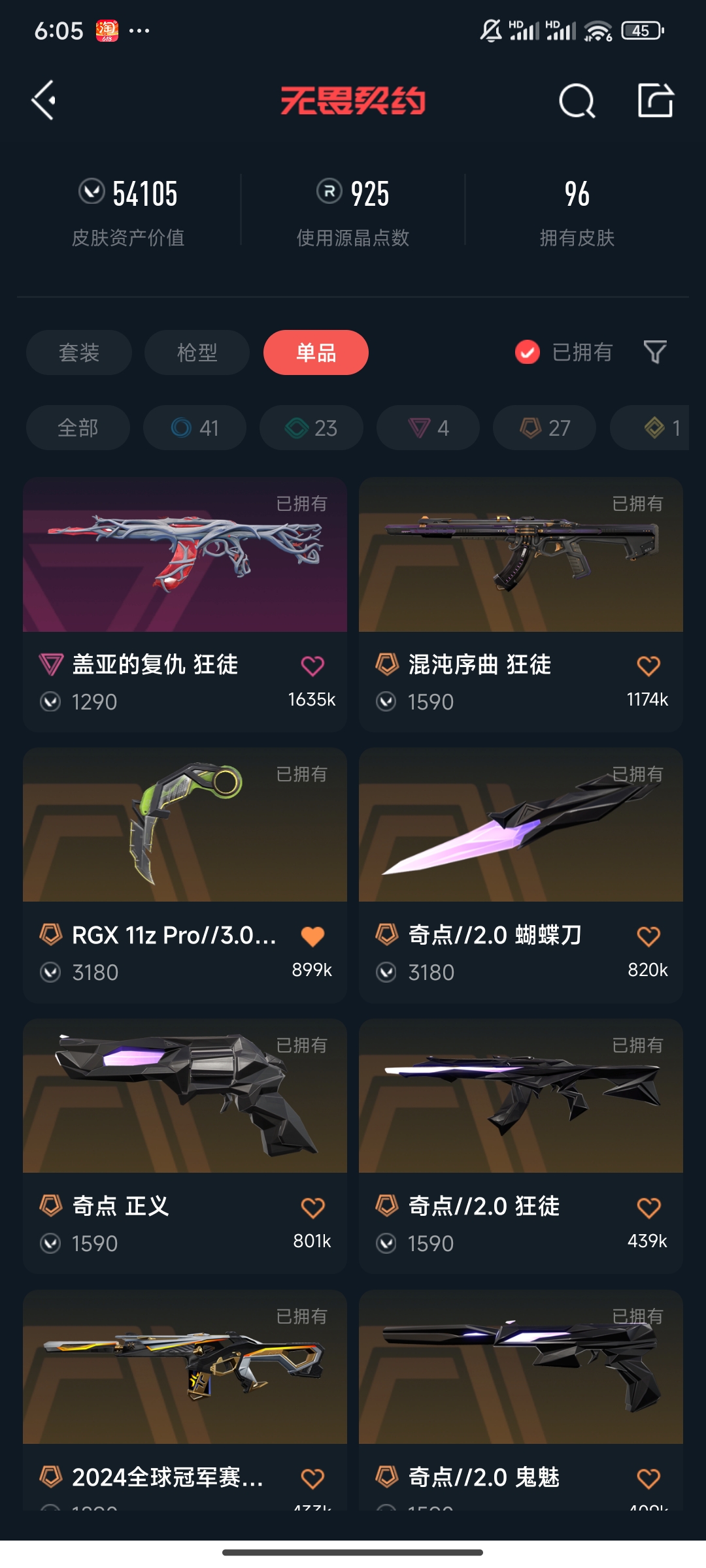Filter by orange tier chip showing 27
The height and width of the screenshot is (1568, 706).
(x=545, y=428)
